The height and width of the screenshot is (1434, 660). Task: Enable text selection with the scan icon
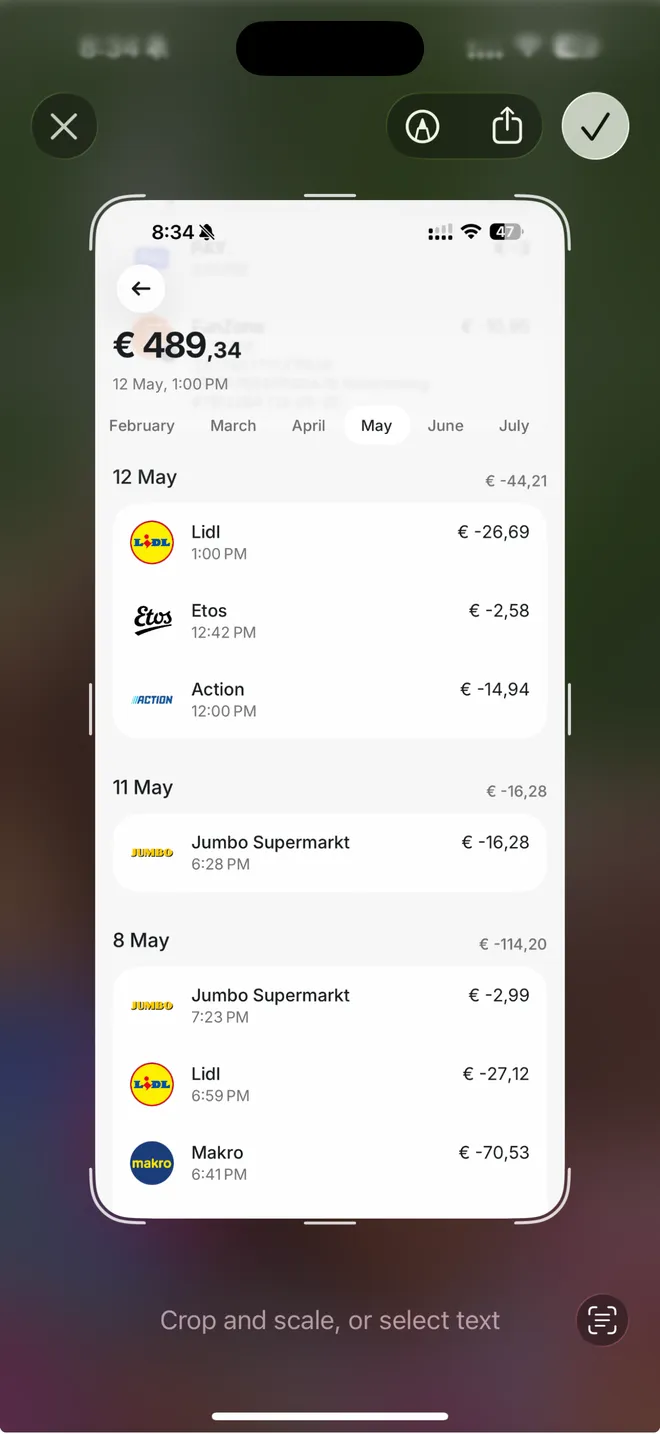click(x=602, y=1320)
